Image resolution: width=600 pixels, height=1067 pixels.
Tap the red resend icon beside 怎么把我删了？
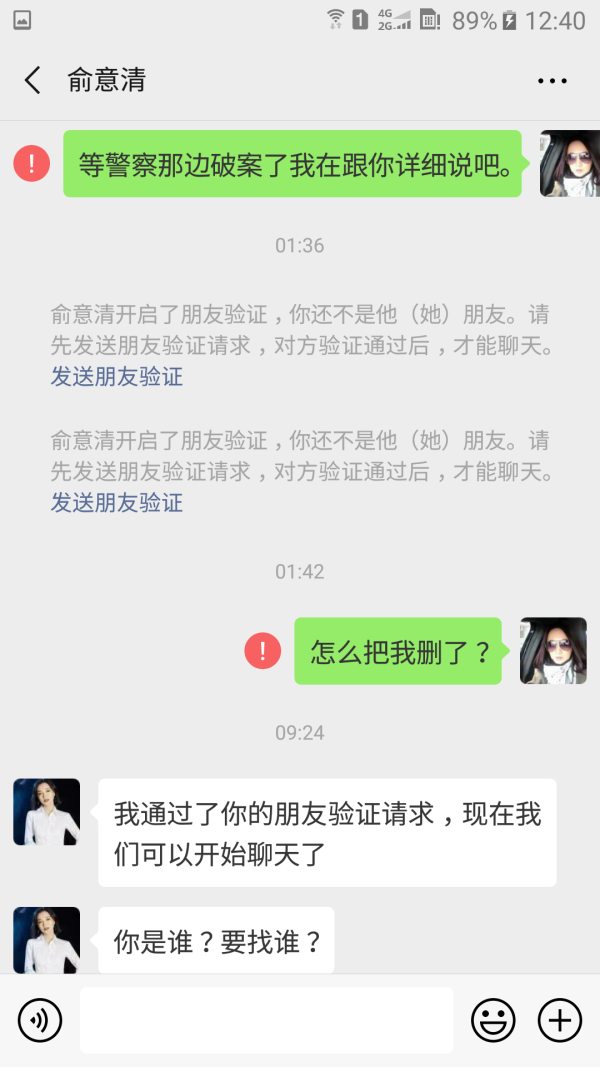click(x=263, y=651)
